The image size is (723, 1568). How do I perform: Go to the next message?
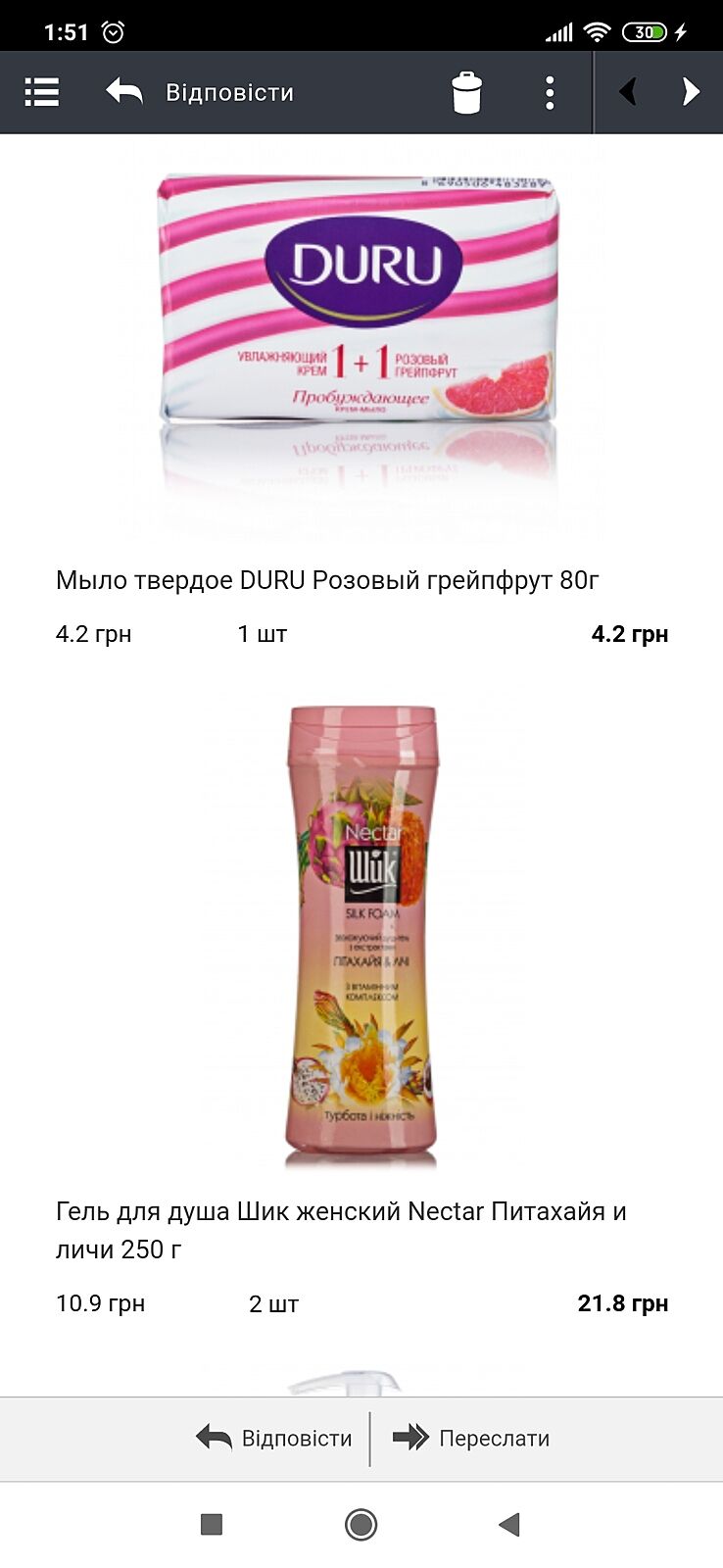click(691, 92)
